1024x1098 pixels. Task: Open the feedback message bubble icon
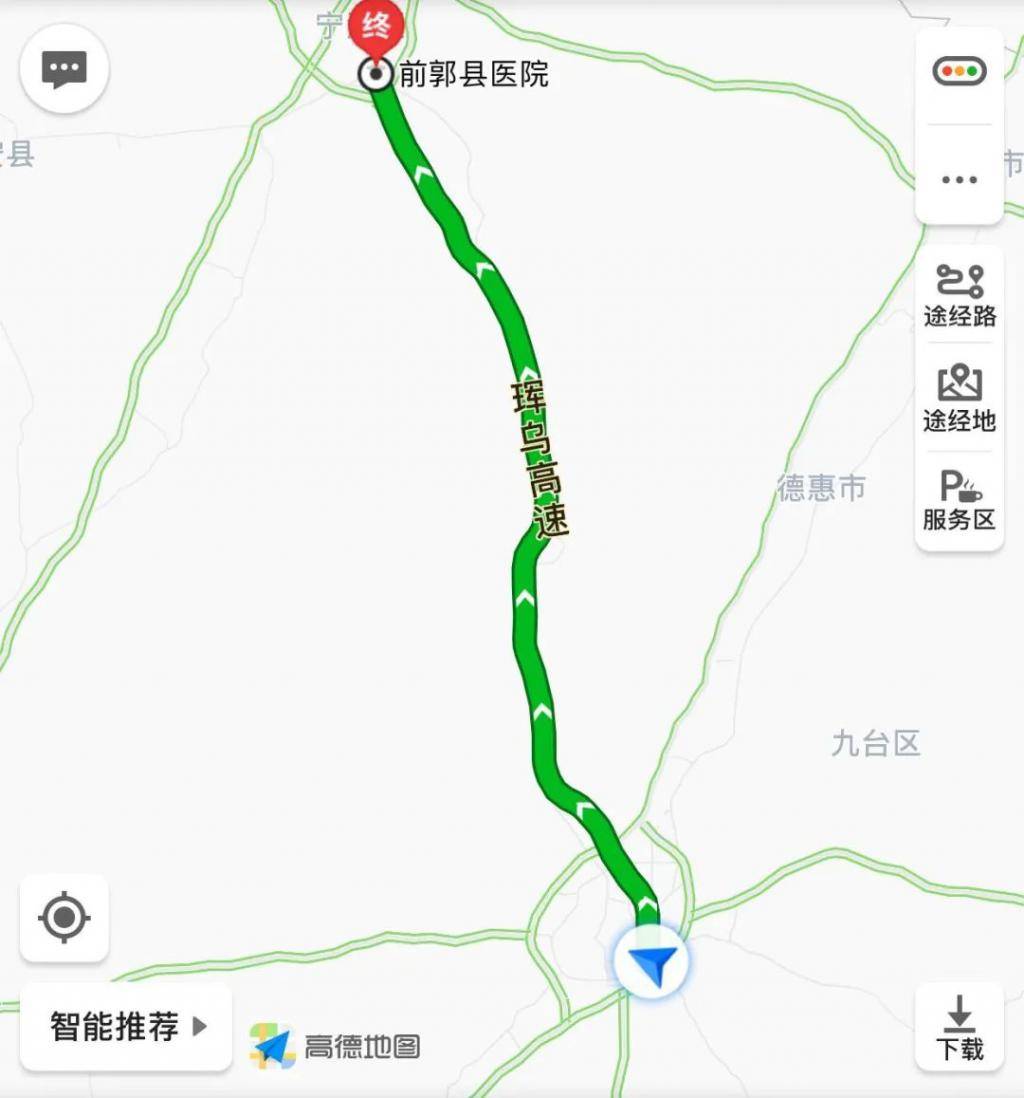(64, 68)
